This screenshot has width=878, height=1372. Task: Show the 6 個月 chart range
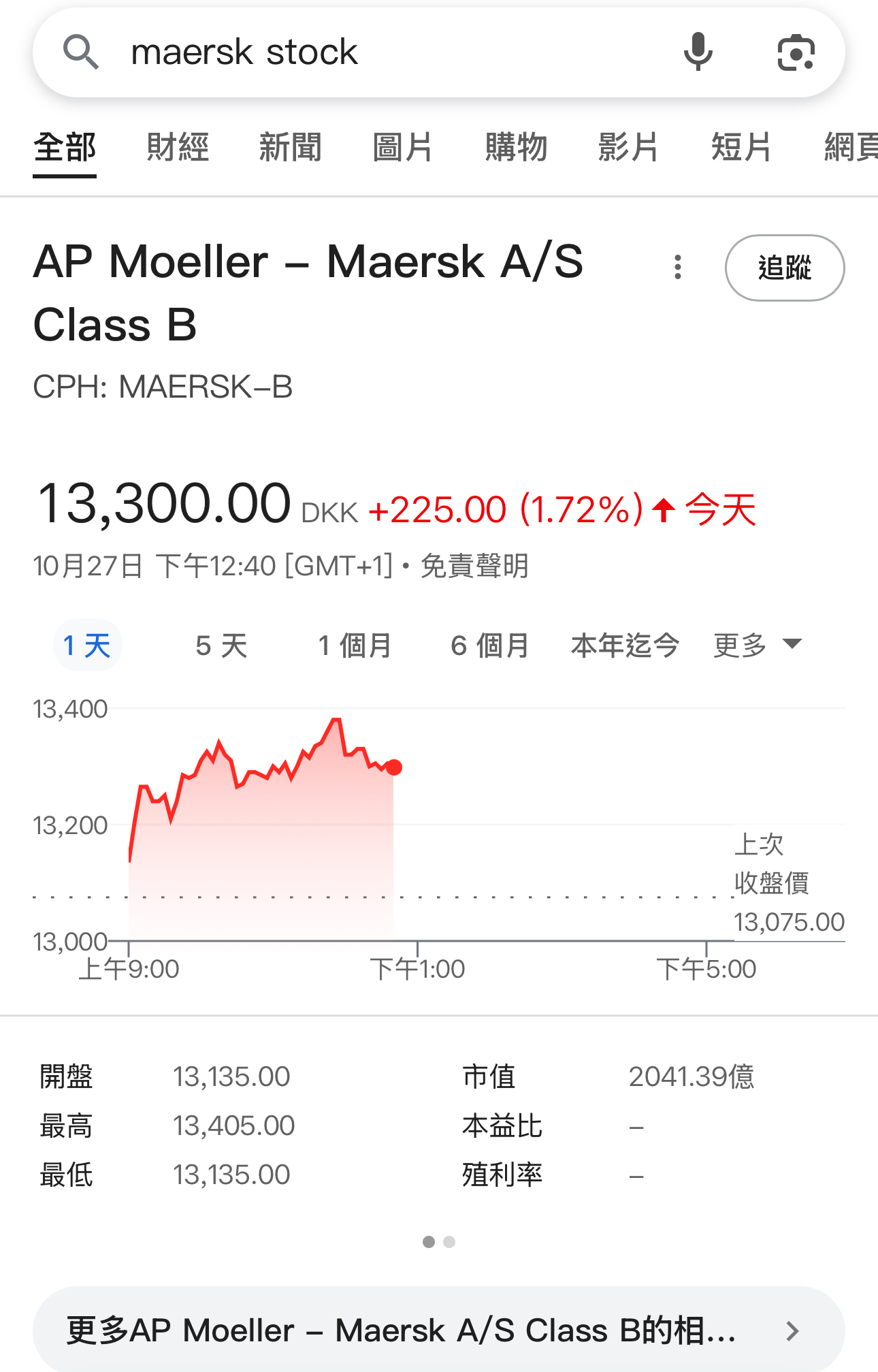[x=490, y=645]
